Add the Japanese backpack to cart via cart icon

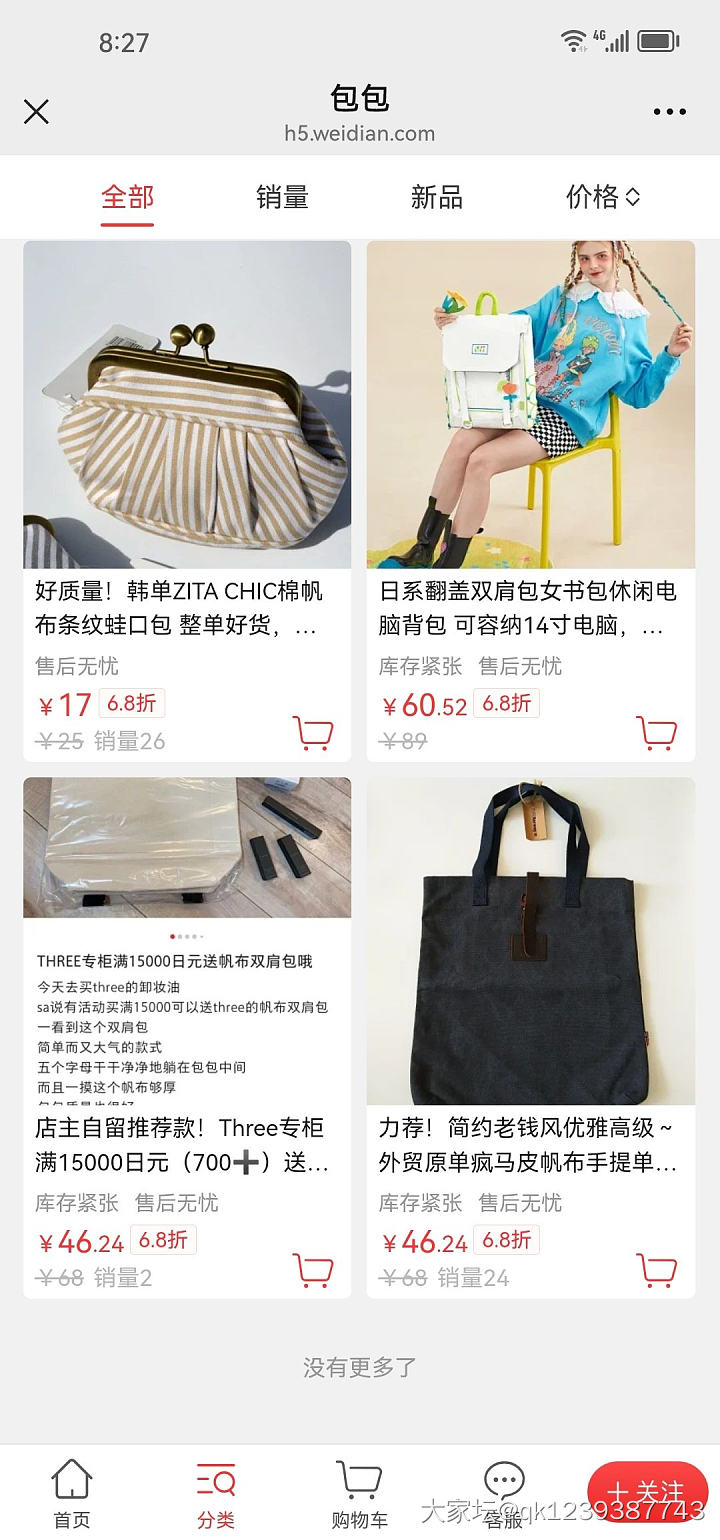pyautogui.click(x=658, y=733)
